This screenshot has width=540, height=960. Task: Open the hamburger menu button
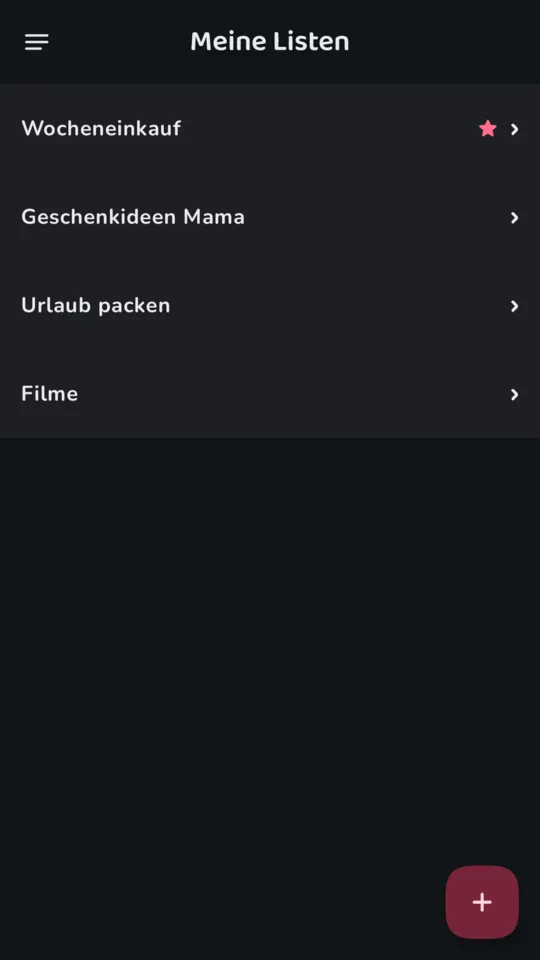tap(37, 42)
